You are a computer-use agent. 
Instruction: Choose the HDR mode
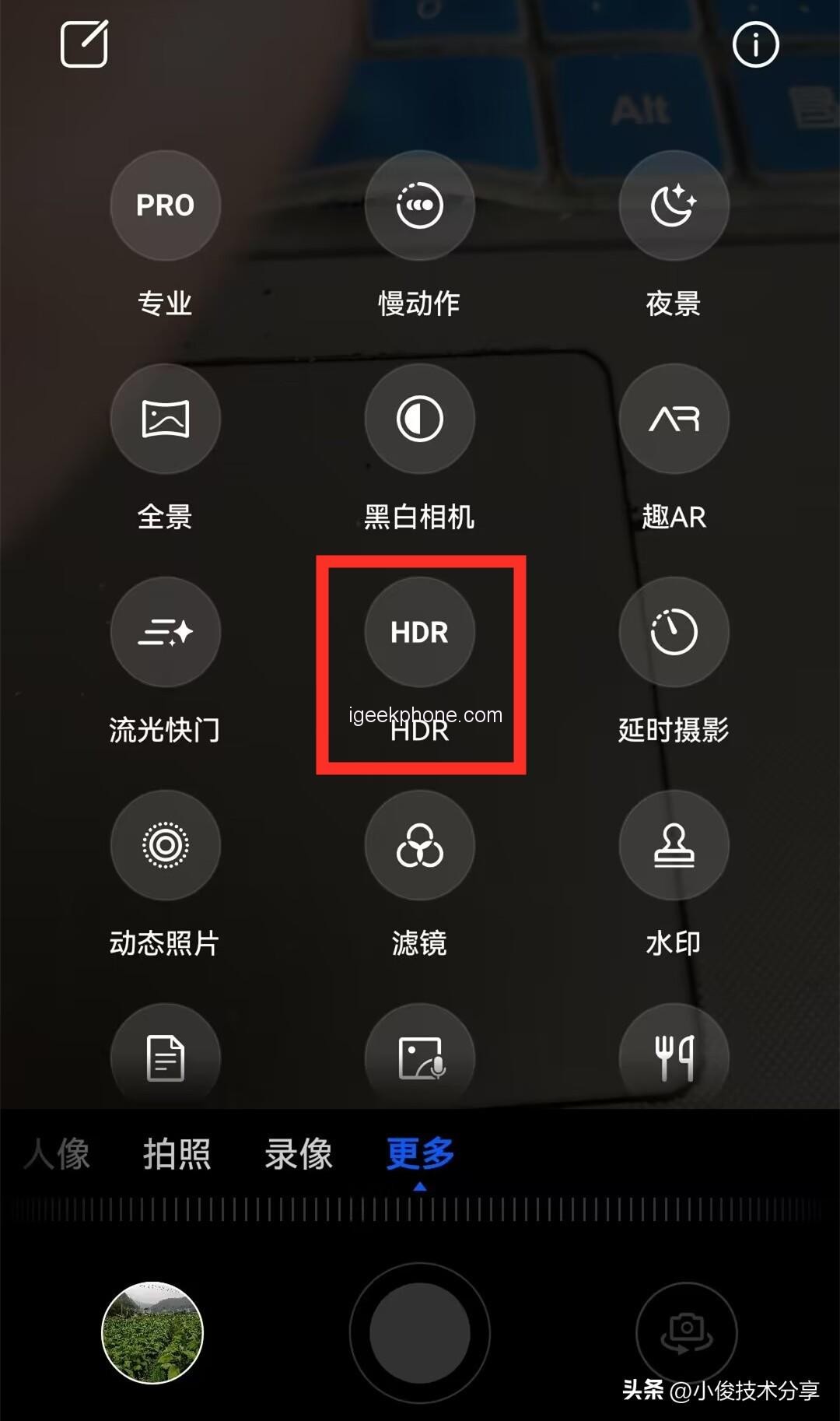tap(419, 632)
